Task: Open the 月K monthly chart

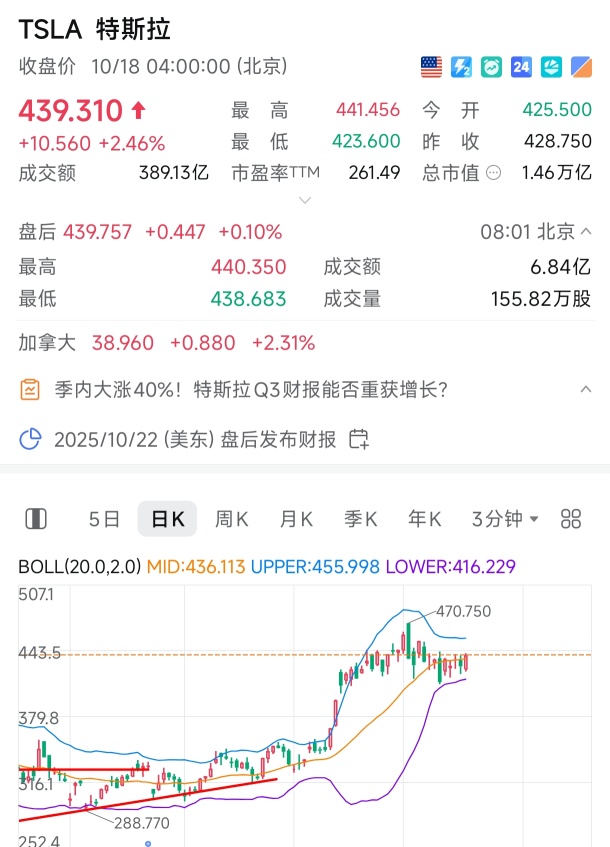Action: (296, 519)
